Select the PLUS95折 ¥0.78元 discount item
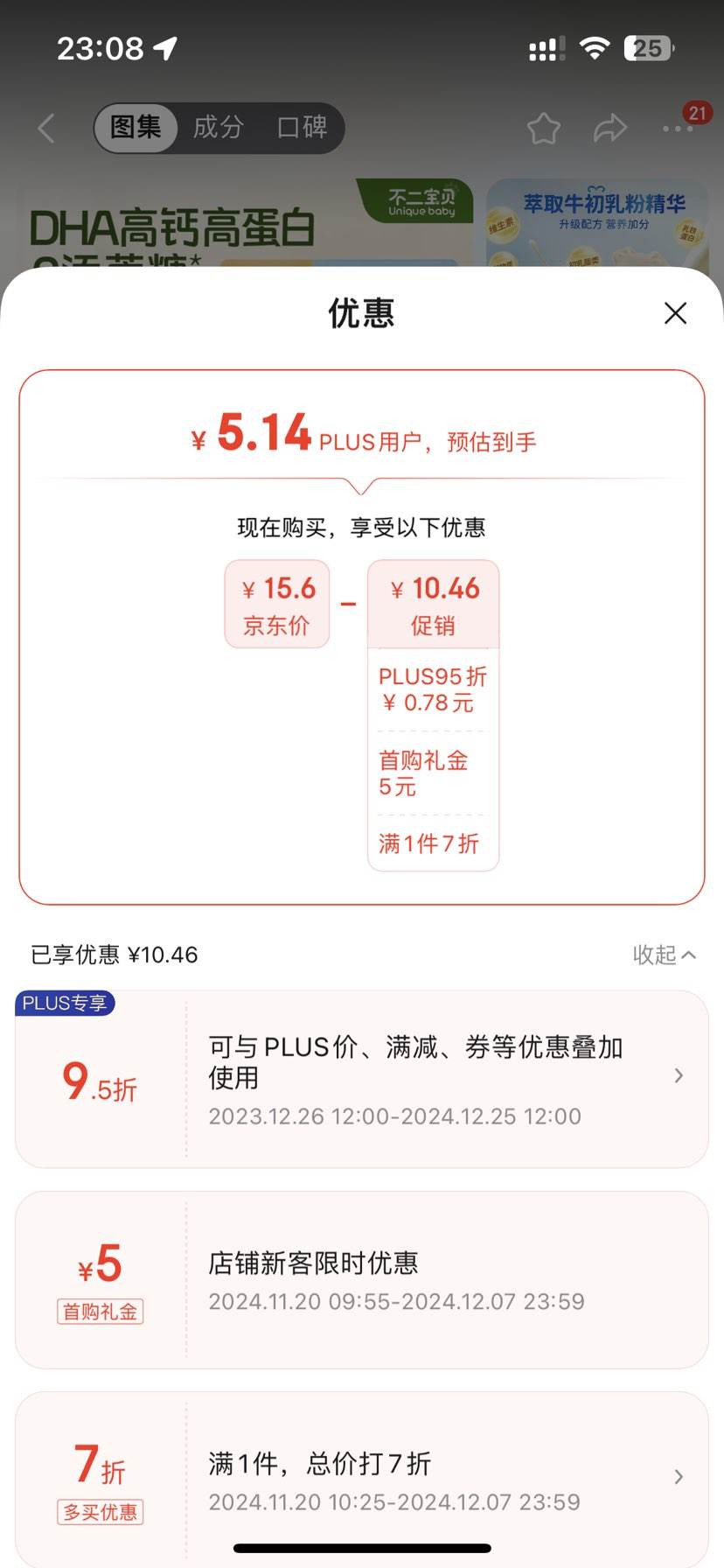This screenshot has width=724, height=1568. (433, 689)
